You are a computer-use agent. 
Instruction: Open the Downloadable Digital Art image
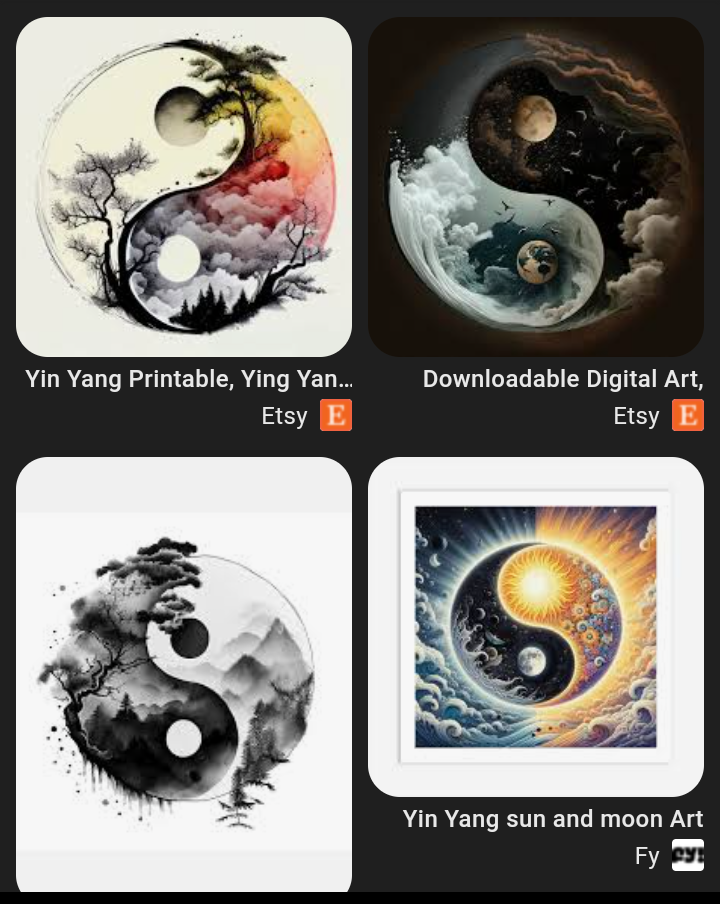pyautogui.click(x=536, y=187)
